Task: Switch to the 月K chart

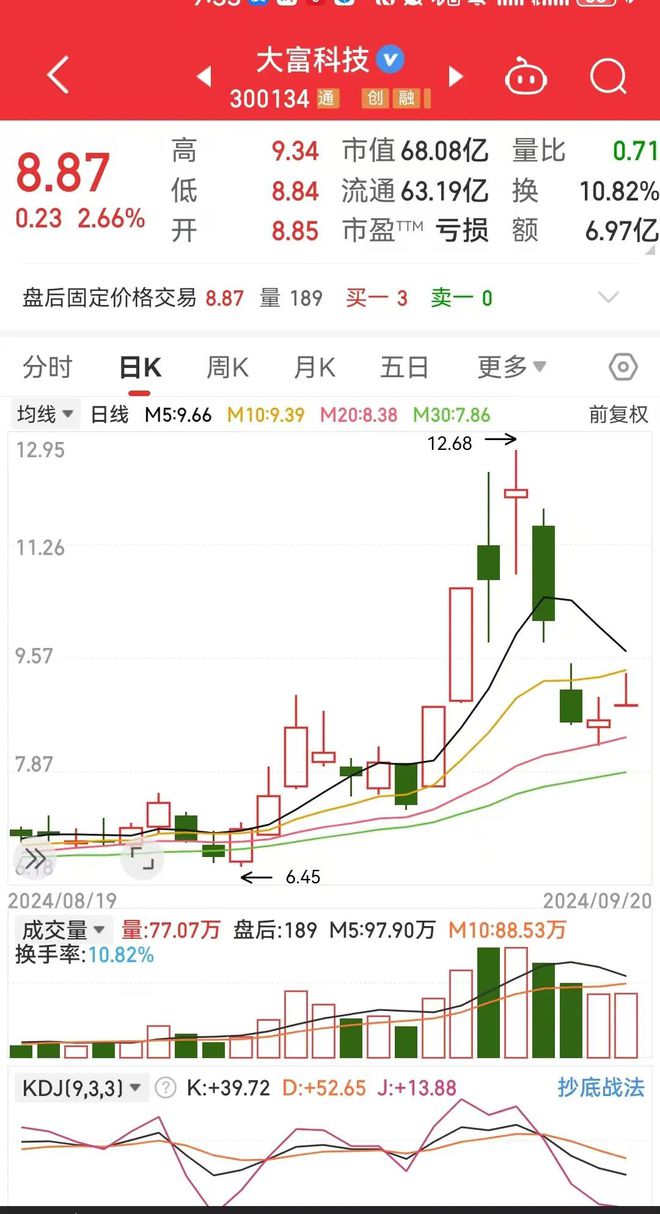Action: click(x=314, y=367)
